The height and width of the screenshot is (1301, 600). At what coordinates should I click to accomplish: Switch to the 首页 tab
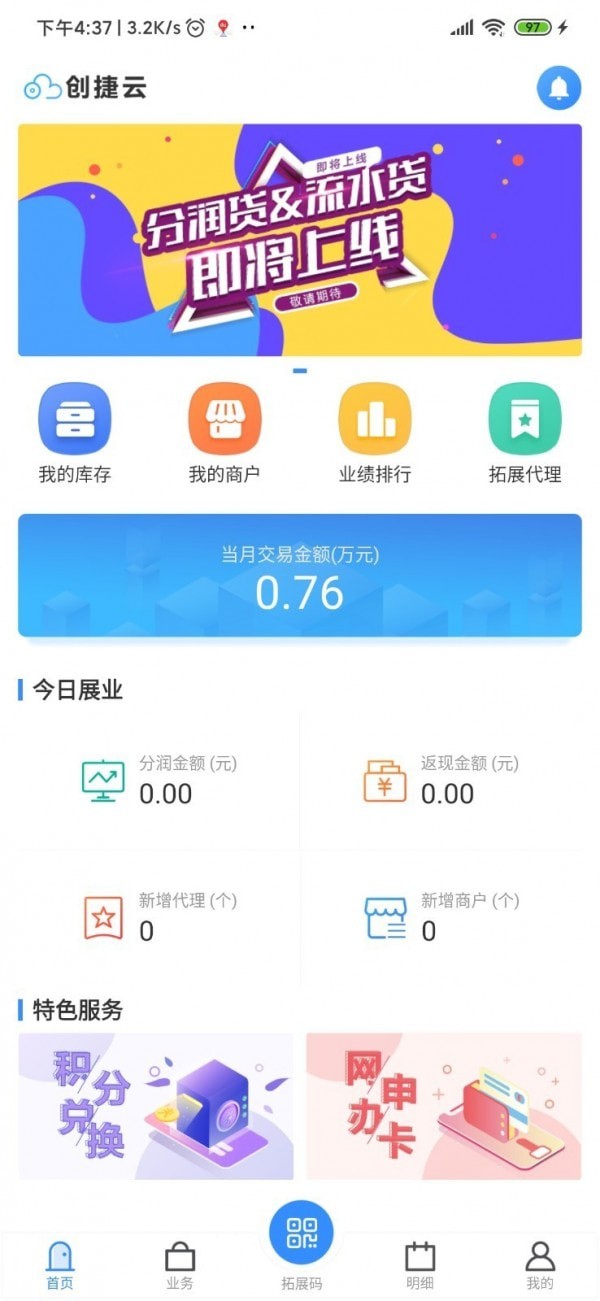tap(60, 1265)
